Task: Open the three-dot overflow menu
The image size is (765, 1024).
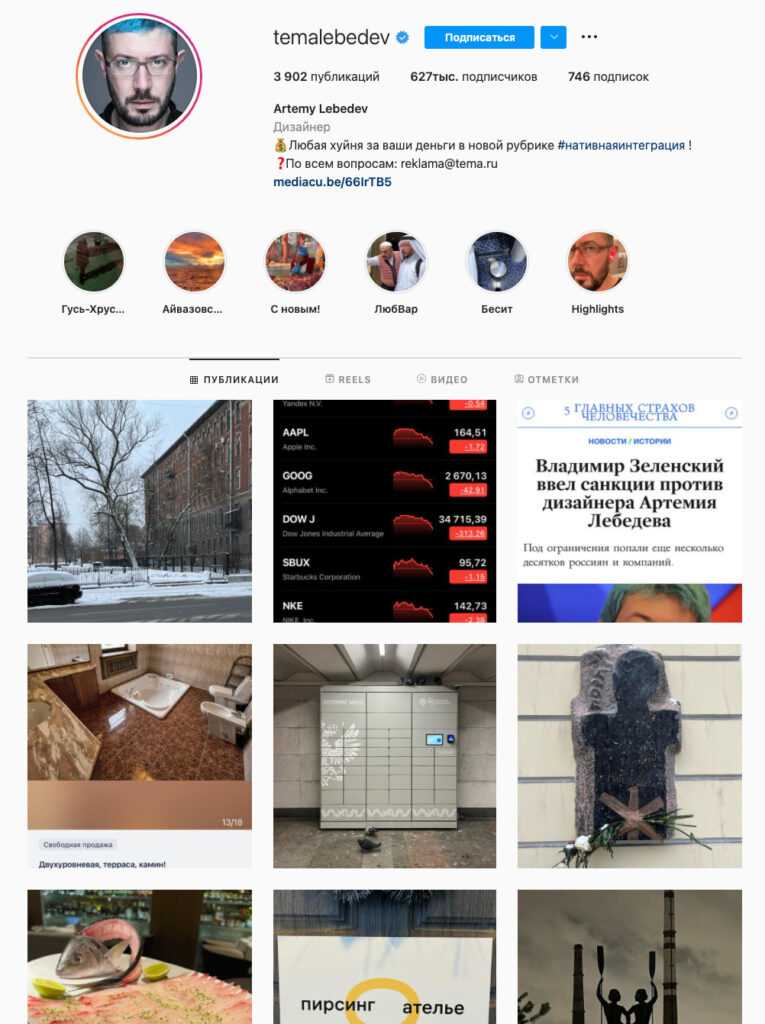Action: (x=589, y=37)
